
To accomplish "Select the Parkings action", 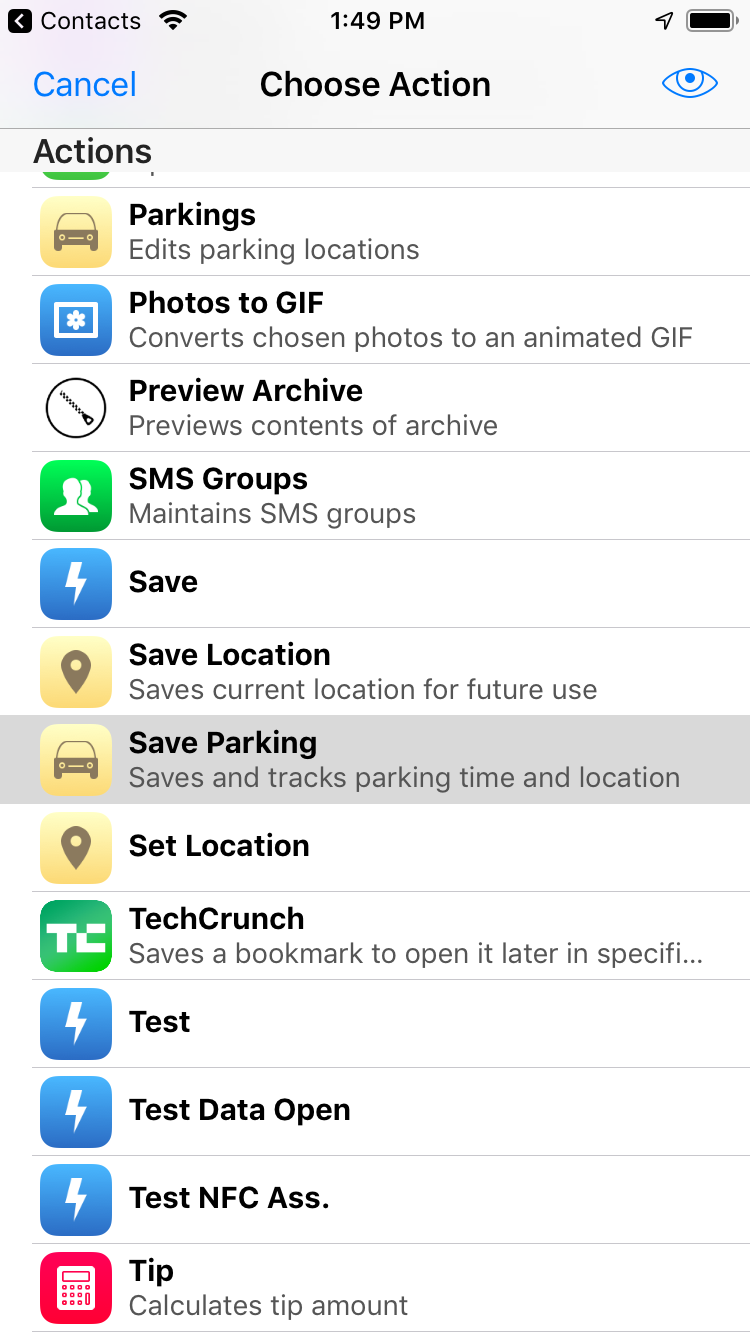I will [x=375, y=232].
